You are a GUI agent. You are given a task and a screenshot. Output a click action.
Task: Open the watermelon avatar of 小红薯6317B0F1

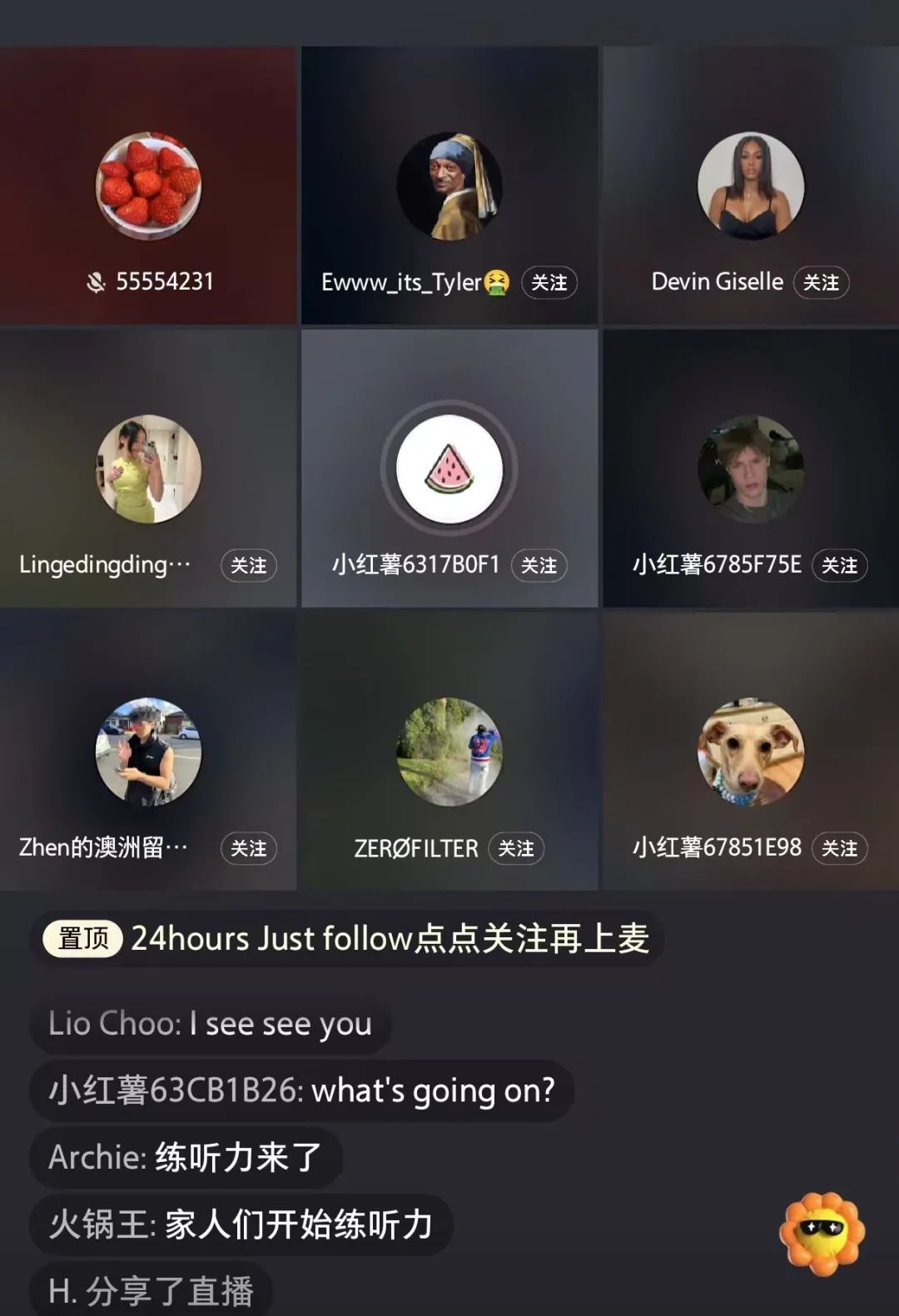[x=449, y=469]
